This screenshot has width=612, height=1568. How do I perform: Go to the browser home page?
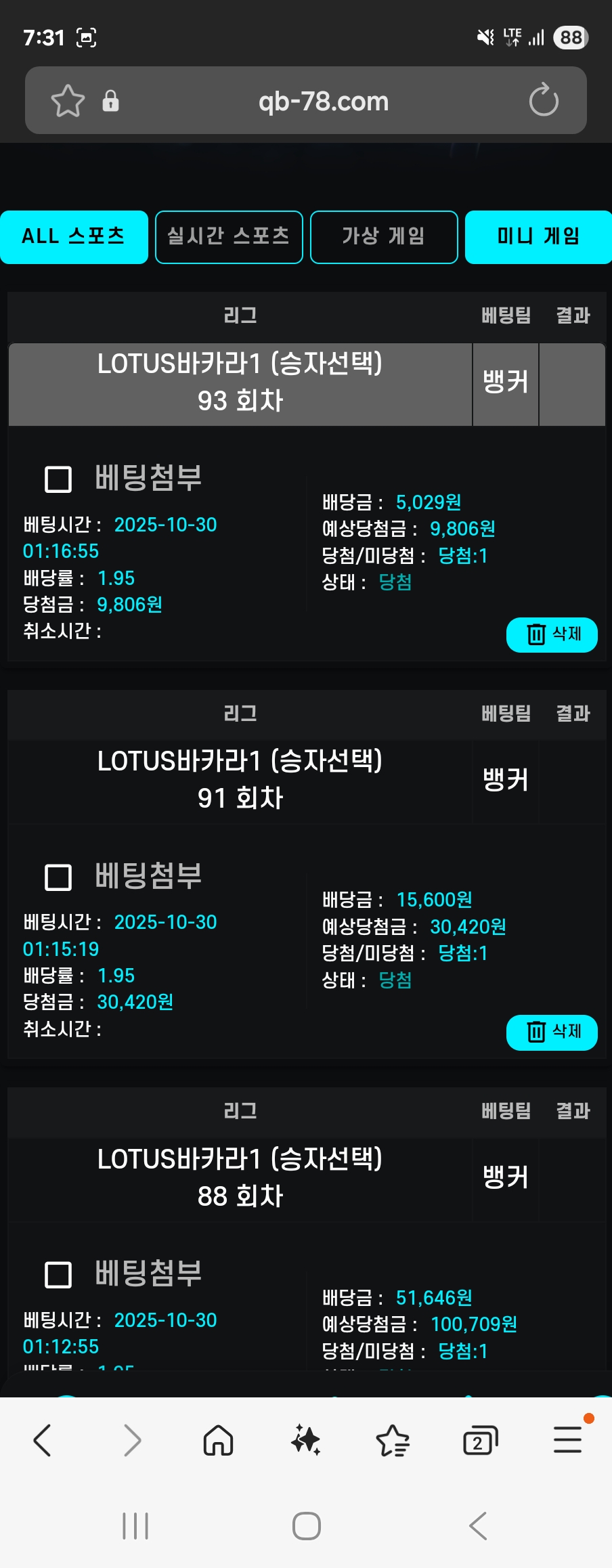tap(218, 1440)
